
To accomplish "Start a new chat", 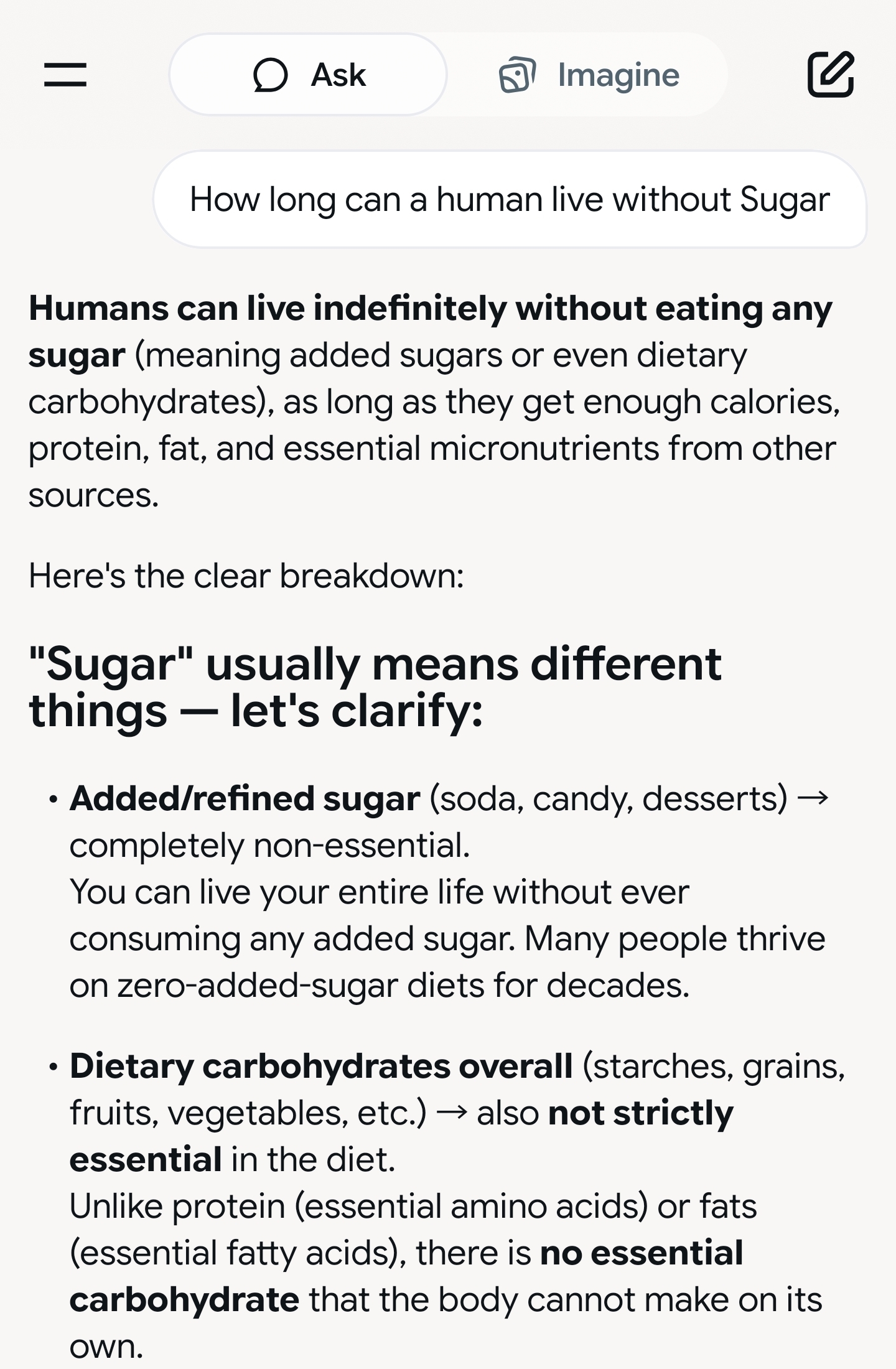I will 830,75.
